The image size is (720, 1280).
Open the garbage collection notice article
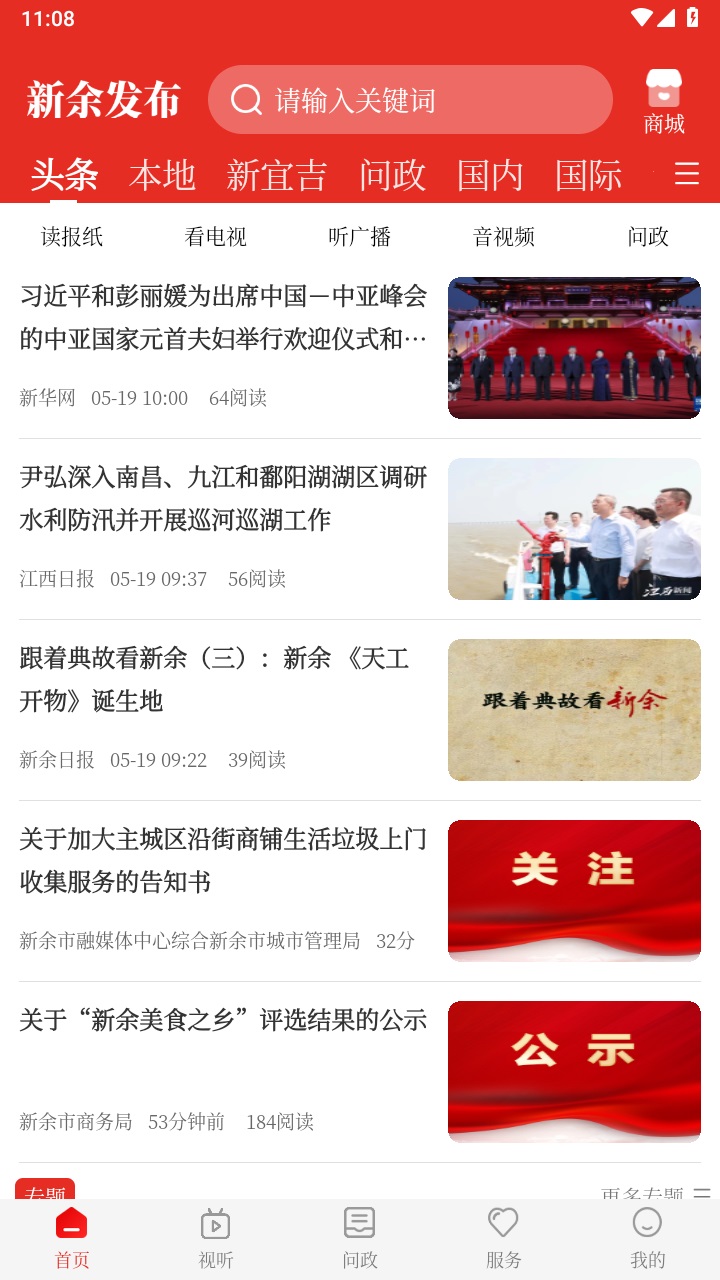click(x=220, y=862)
